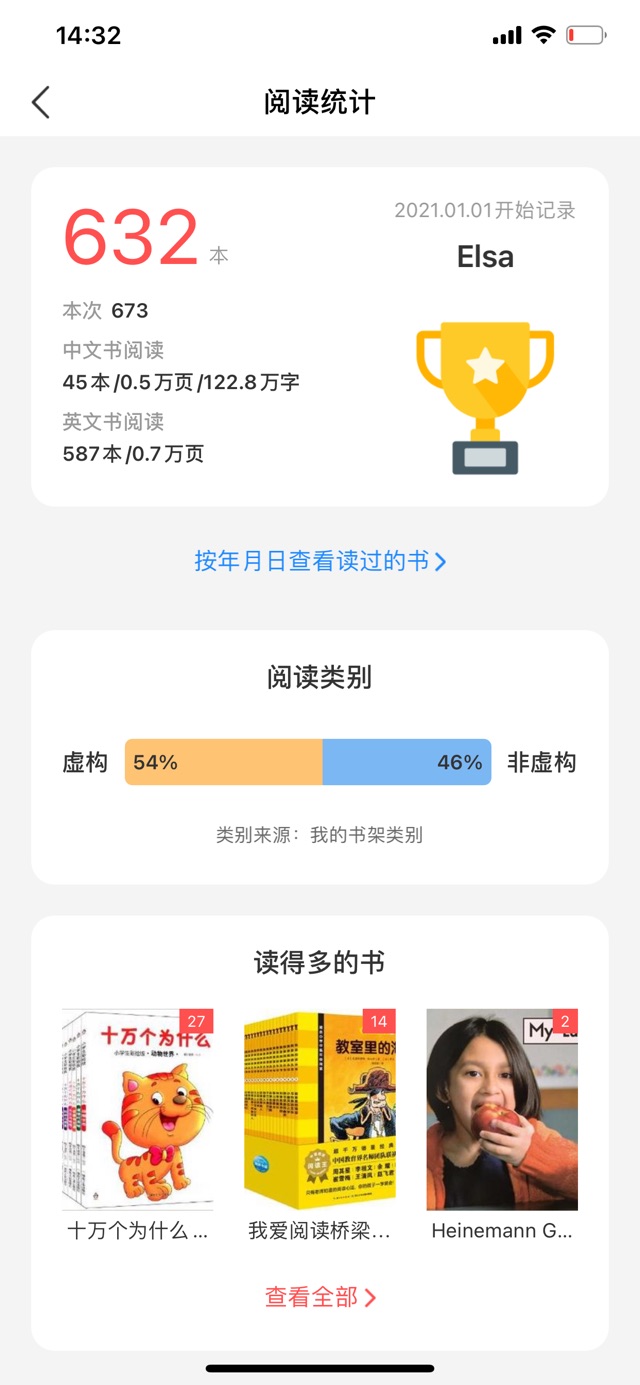
Task: Open the 十万个为什么 book cover
Action: click(x=138, y=1109)
